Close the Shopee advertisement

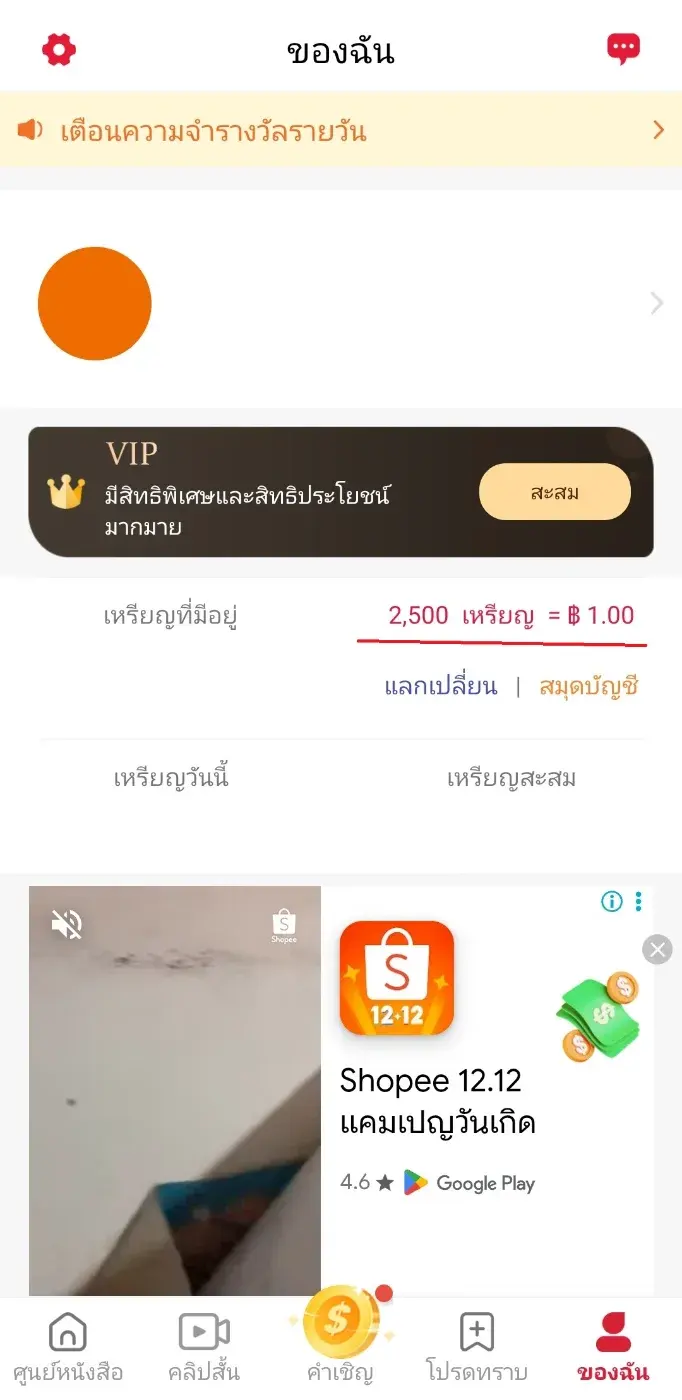[657, 949]
